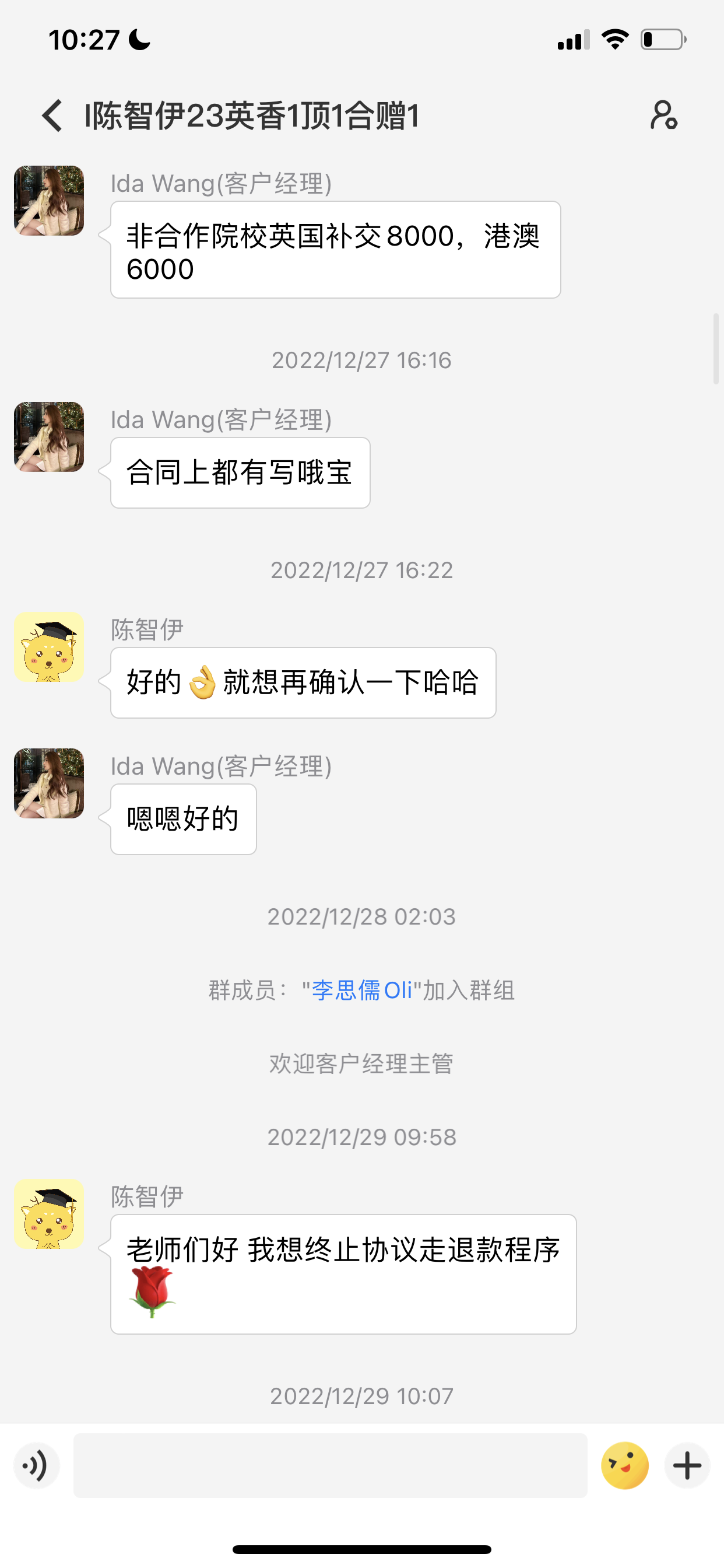Switch to voice message input
724x1568 pixels.
click(x=36, y=1466)
